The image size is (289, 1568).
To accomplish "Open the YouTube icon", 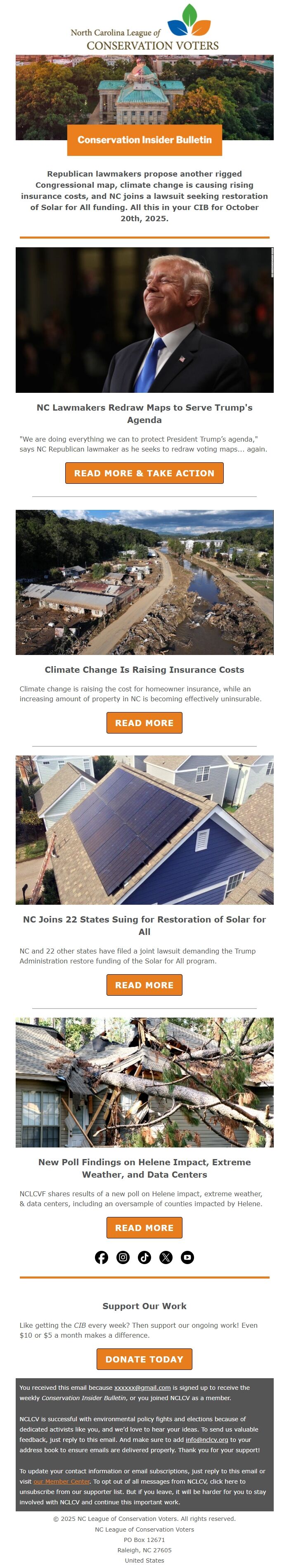I will pyautogui.click(x=187, y=1257).
